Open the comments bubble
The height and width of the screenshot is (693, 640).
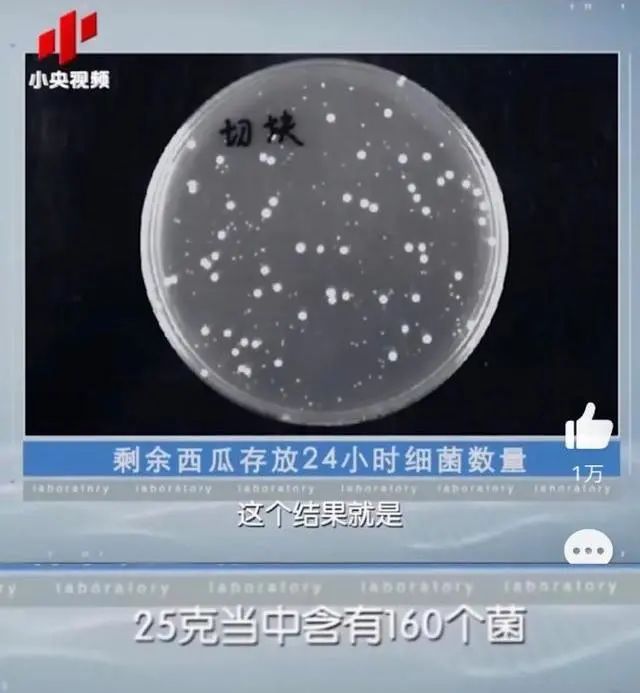(x=588, y=548)
